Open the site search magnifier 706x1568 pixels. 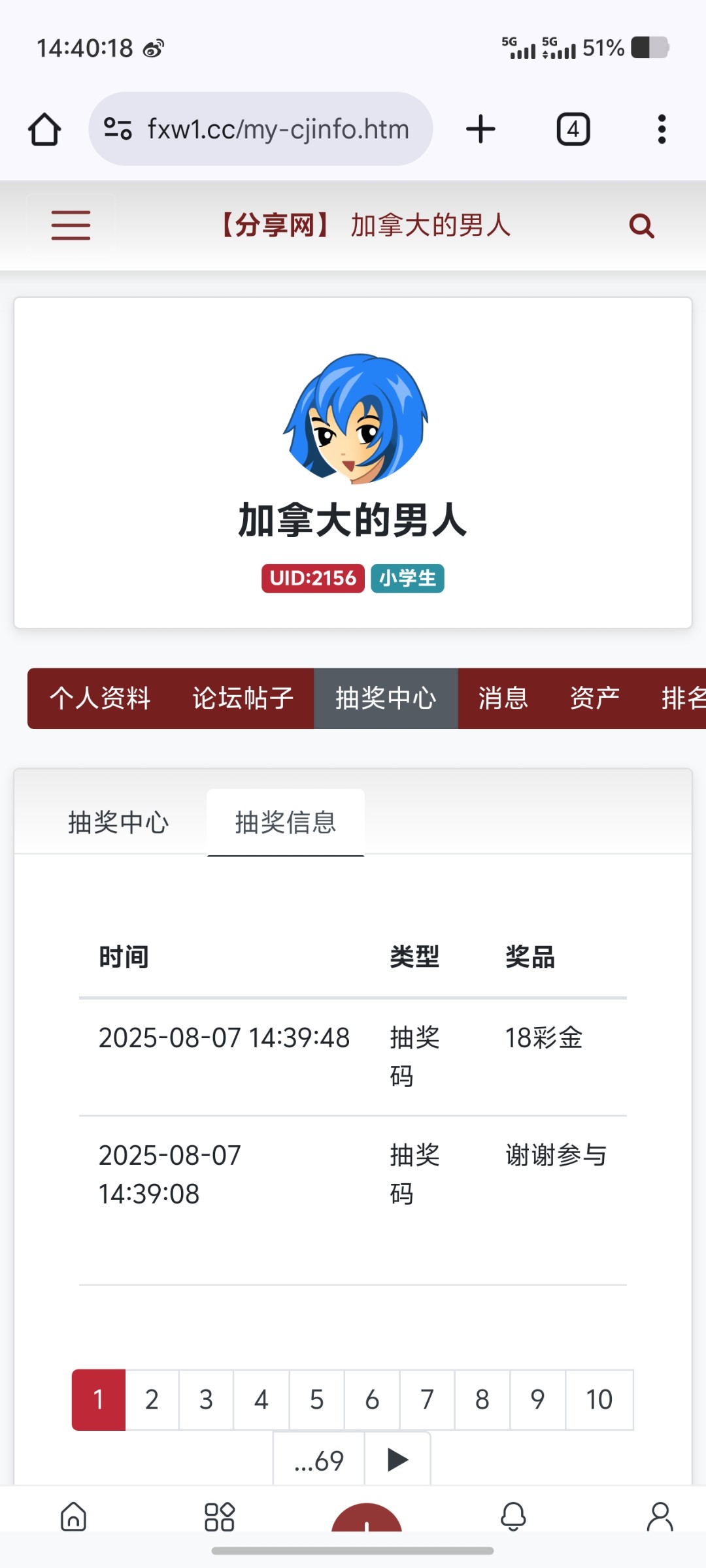pyautogui.click(x=641, y=226)
